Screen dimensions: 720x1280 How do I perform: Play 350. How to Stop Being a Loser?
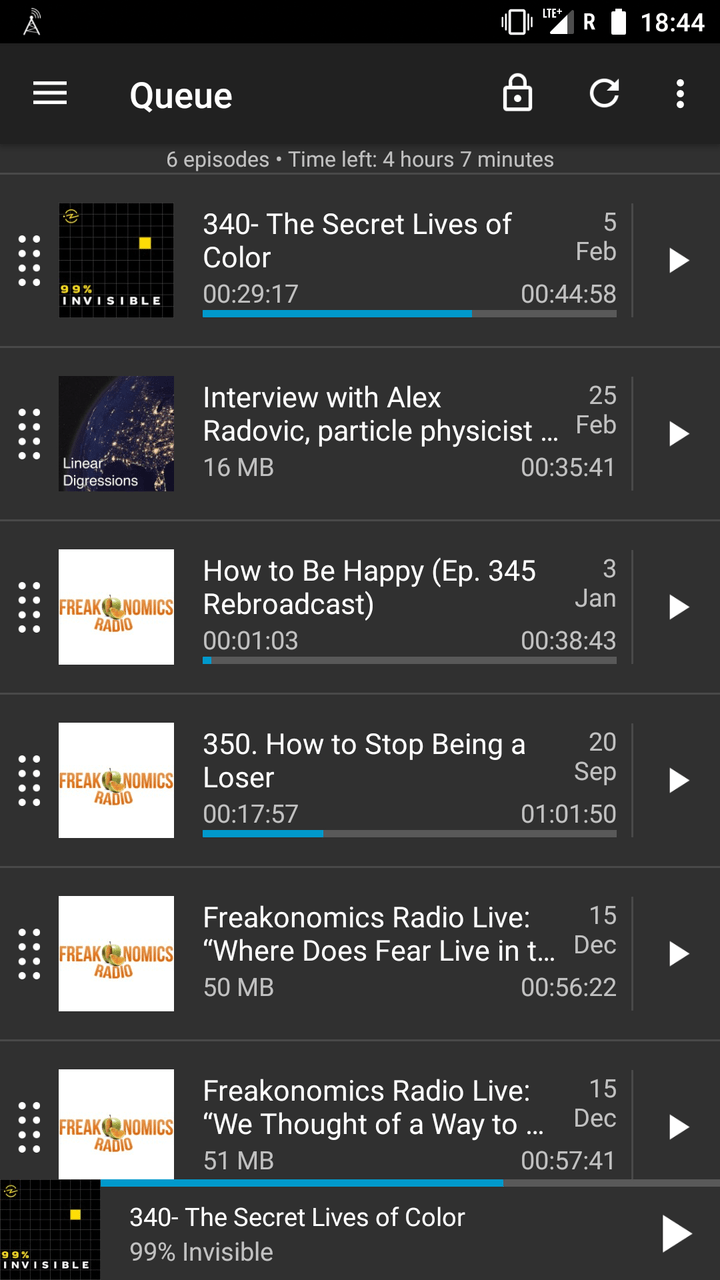pyautogui.click(x=678, y=780)
